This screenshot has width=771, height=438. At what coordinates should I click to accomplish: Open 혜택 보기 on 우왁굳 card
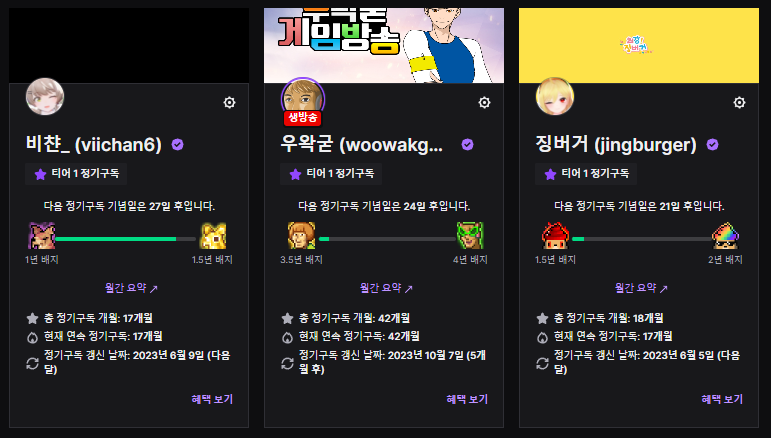(467, 399)
